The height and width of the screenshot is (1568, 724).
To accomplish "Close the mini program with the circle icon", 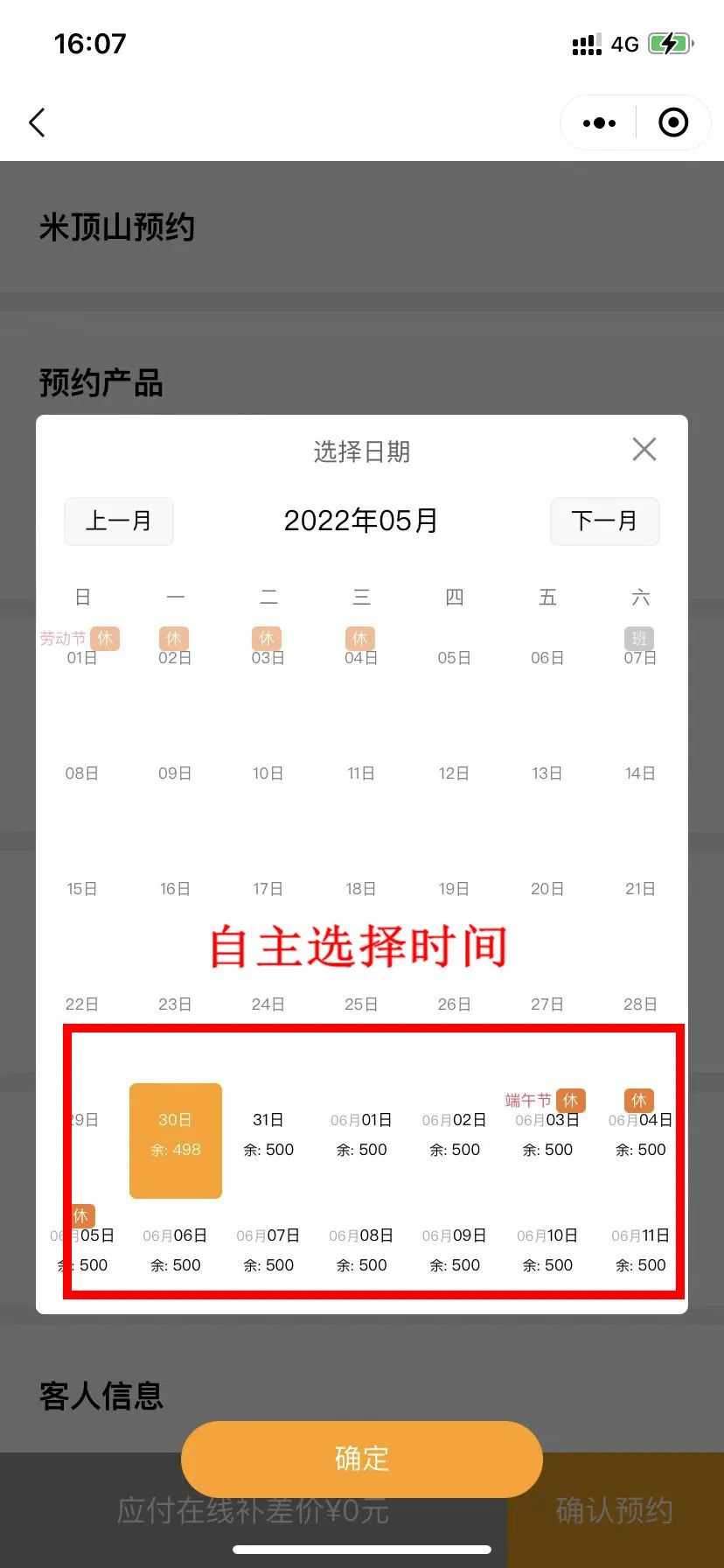I will click(x=672, y=123).
